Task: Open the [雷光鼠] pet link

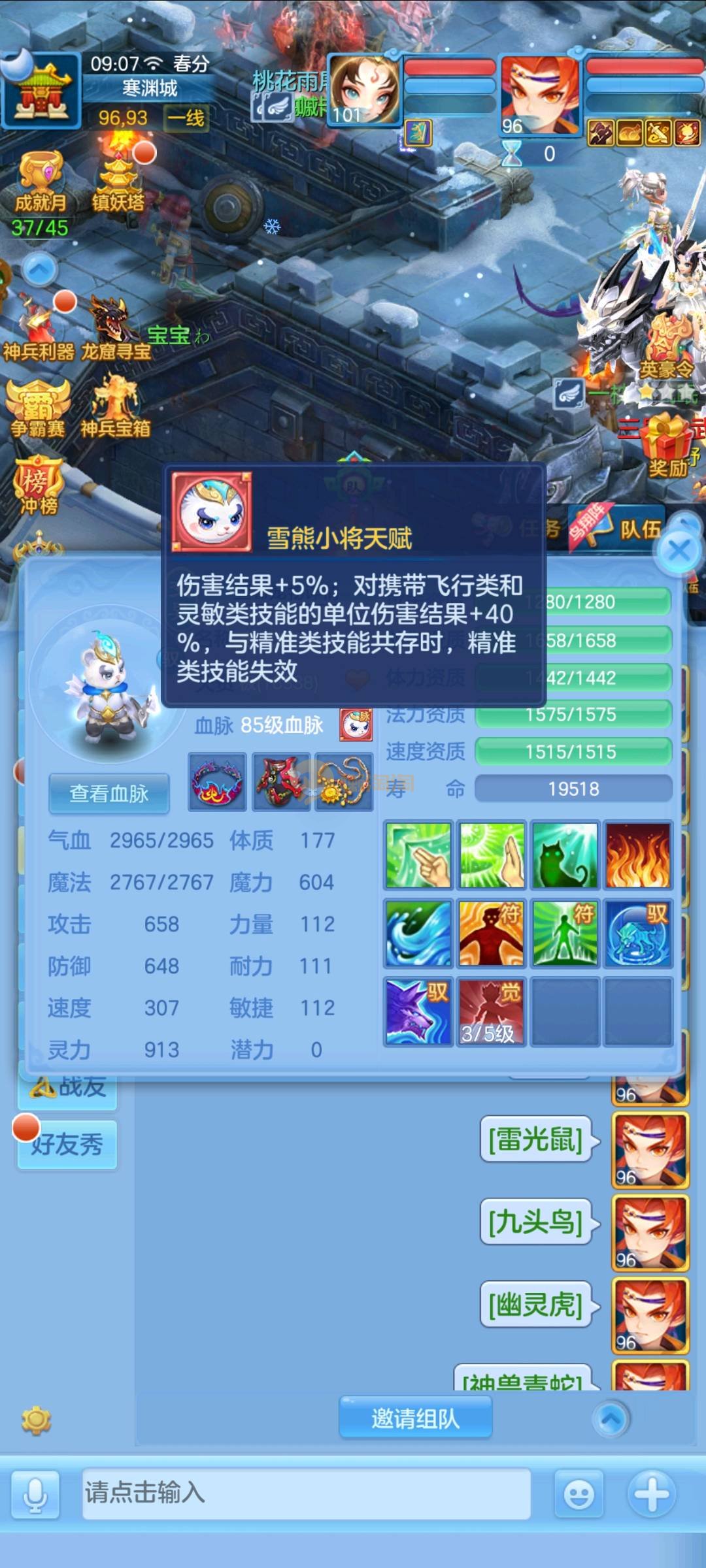Action: tap(536, 1140)
